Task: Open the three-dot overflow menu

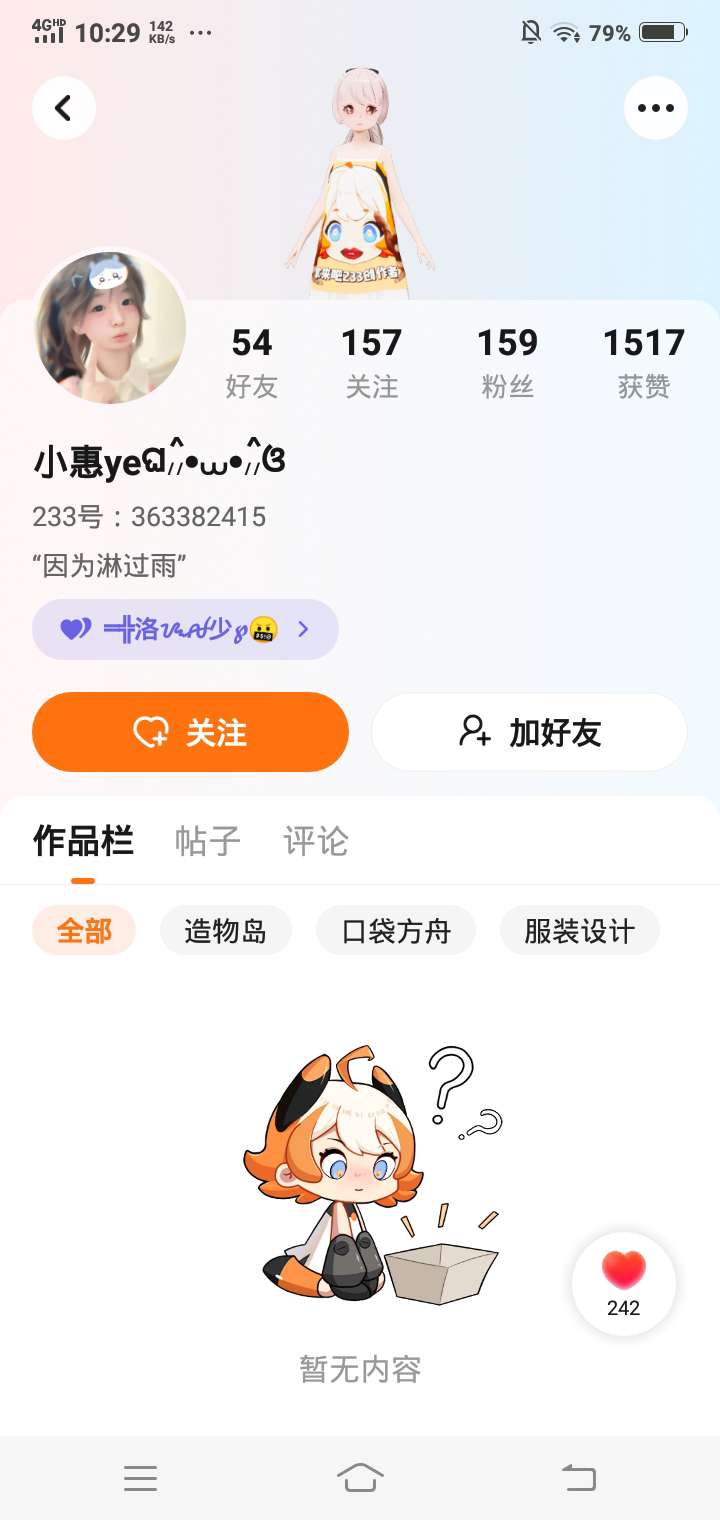Action: [655, 108]
